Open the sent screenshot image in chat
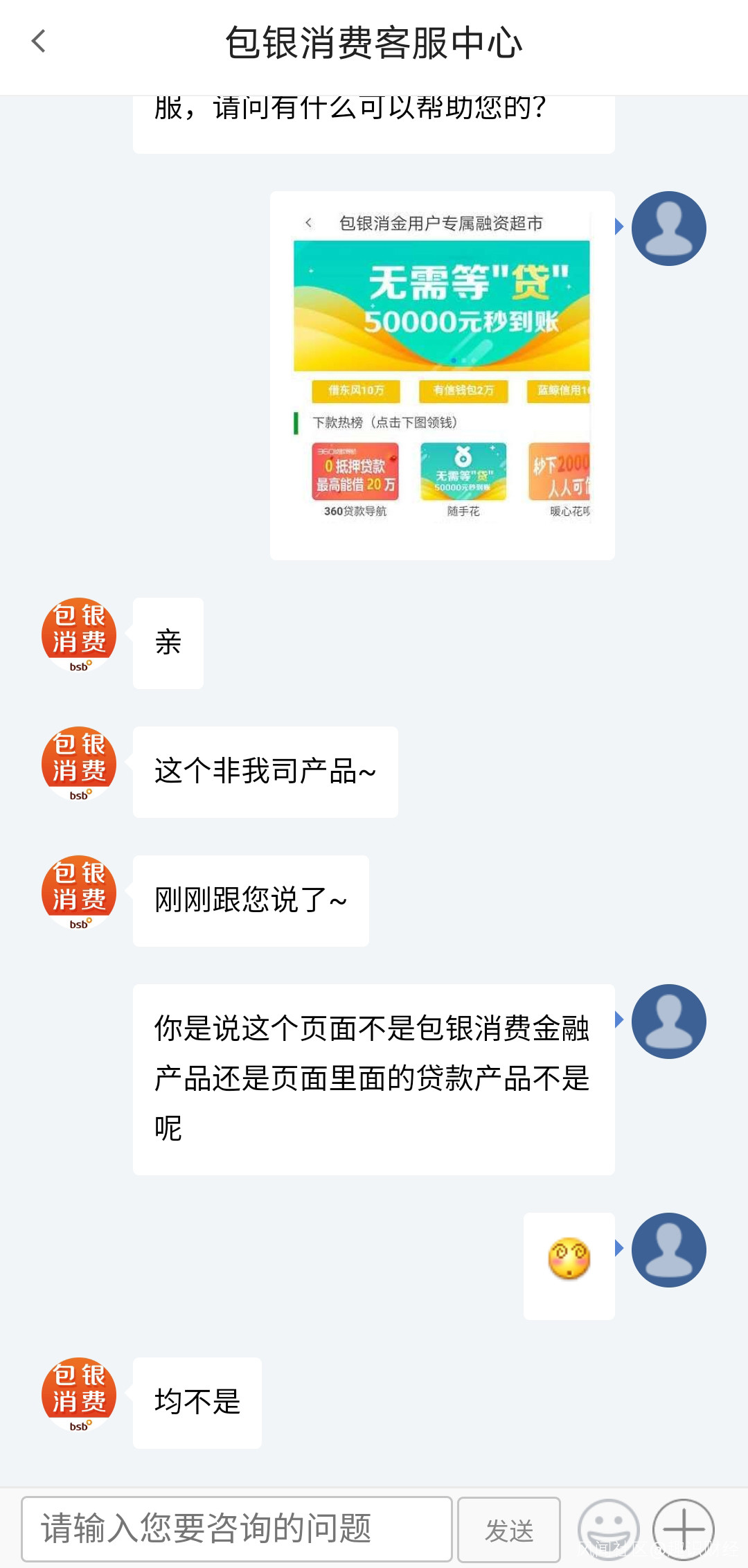 (442, 375)
